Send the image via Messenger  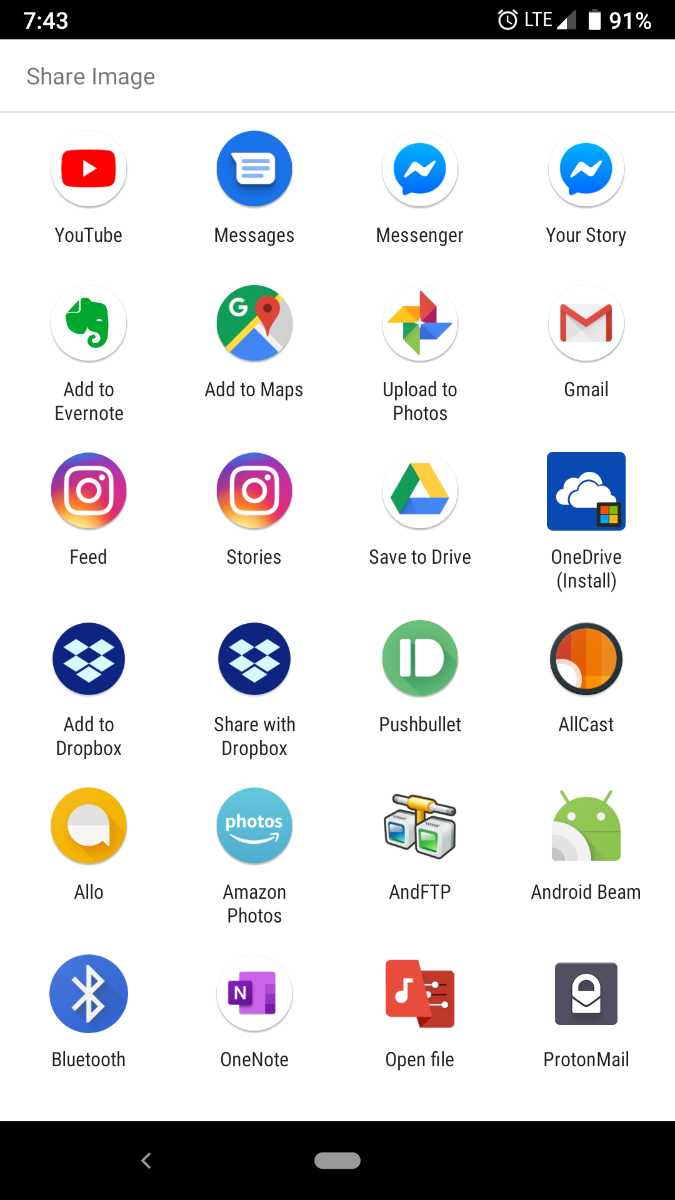click(420, 170)
